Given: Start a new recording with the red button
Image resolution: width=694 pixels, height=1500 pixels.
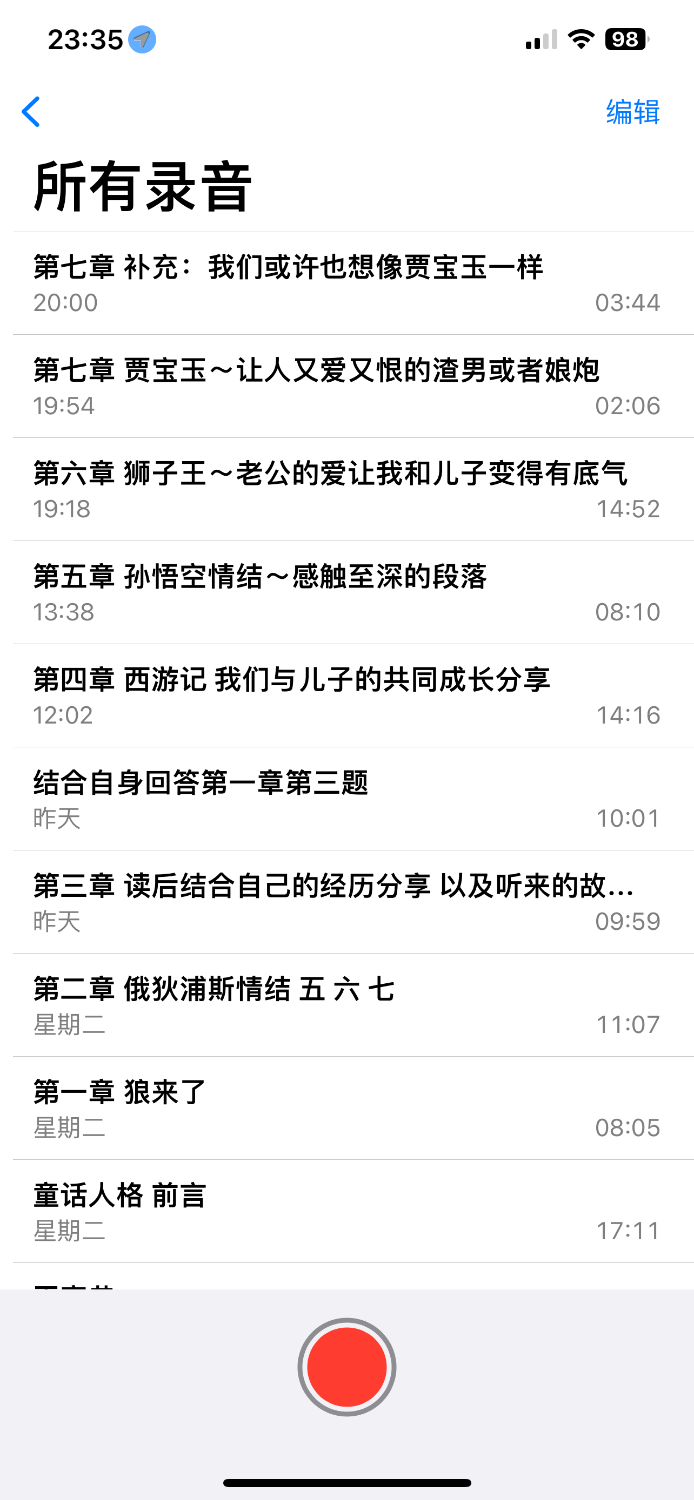Looking at the screenshot, I should pyautogui.click(x=347, y=1367).
